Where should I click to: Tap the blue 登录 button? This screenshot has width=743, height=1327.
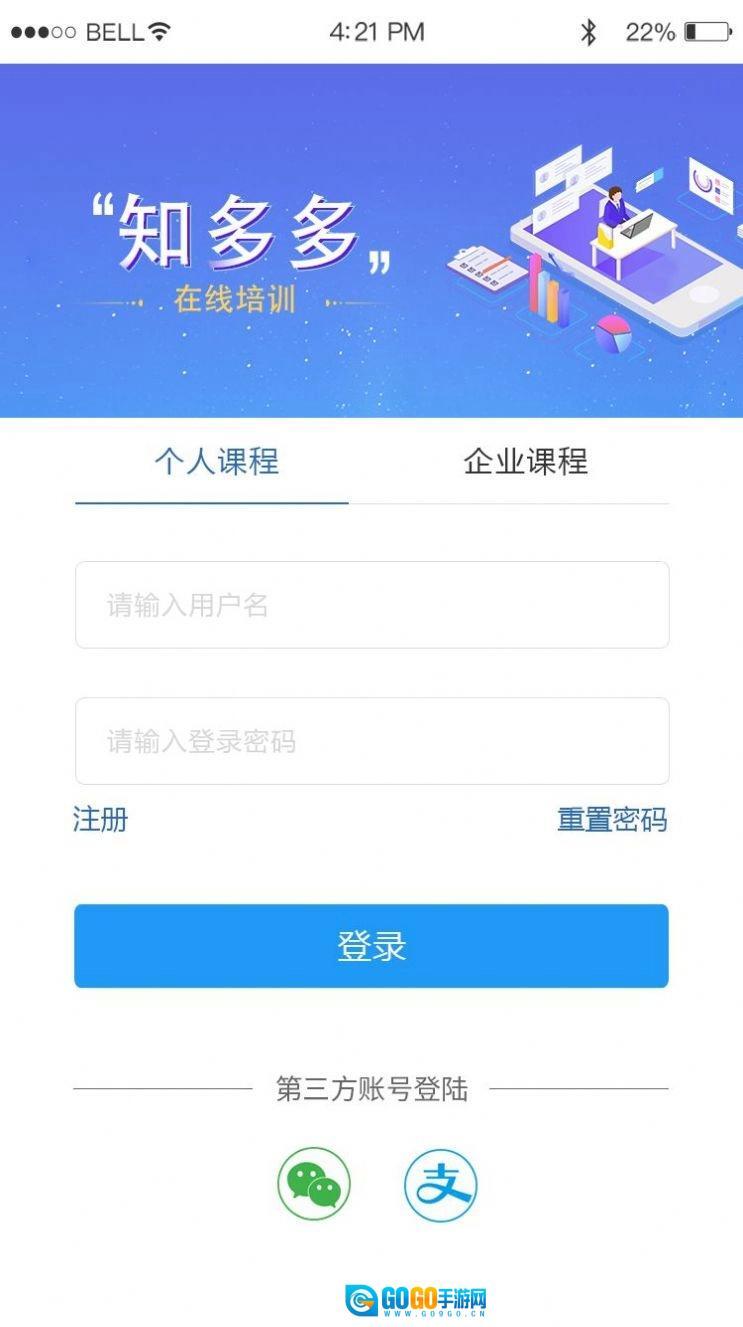(x=371, y=946)
